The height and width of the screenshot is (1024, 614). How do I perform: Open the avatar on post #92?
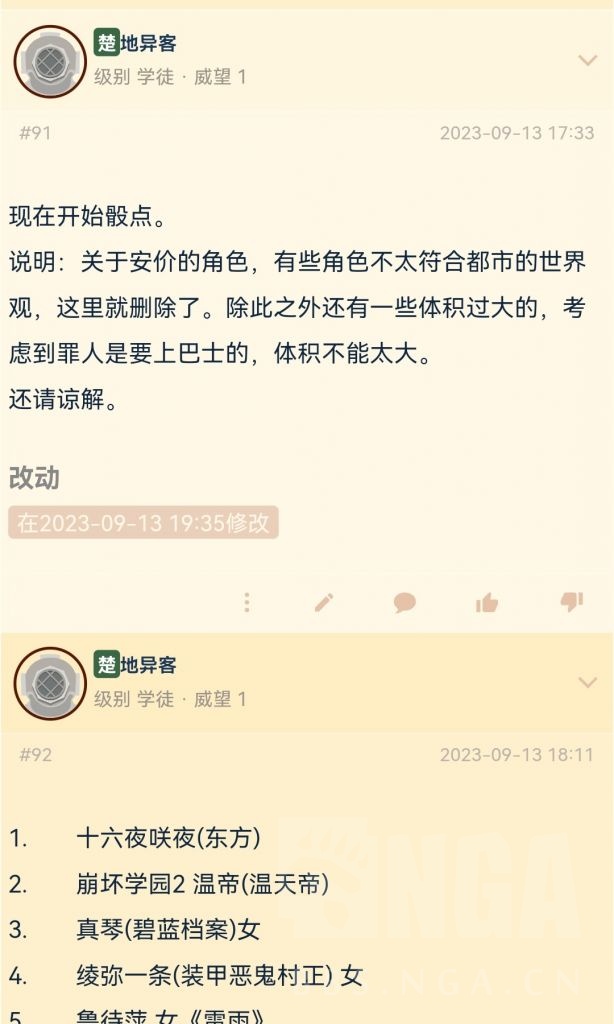pos(50,684)
